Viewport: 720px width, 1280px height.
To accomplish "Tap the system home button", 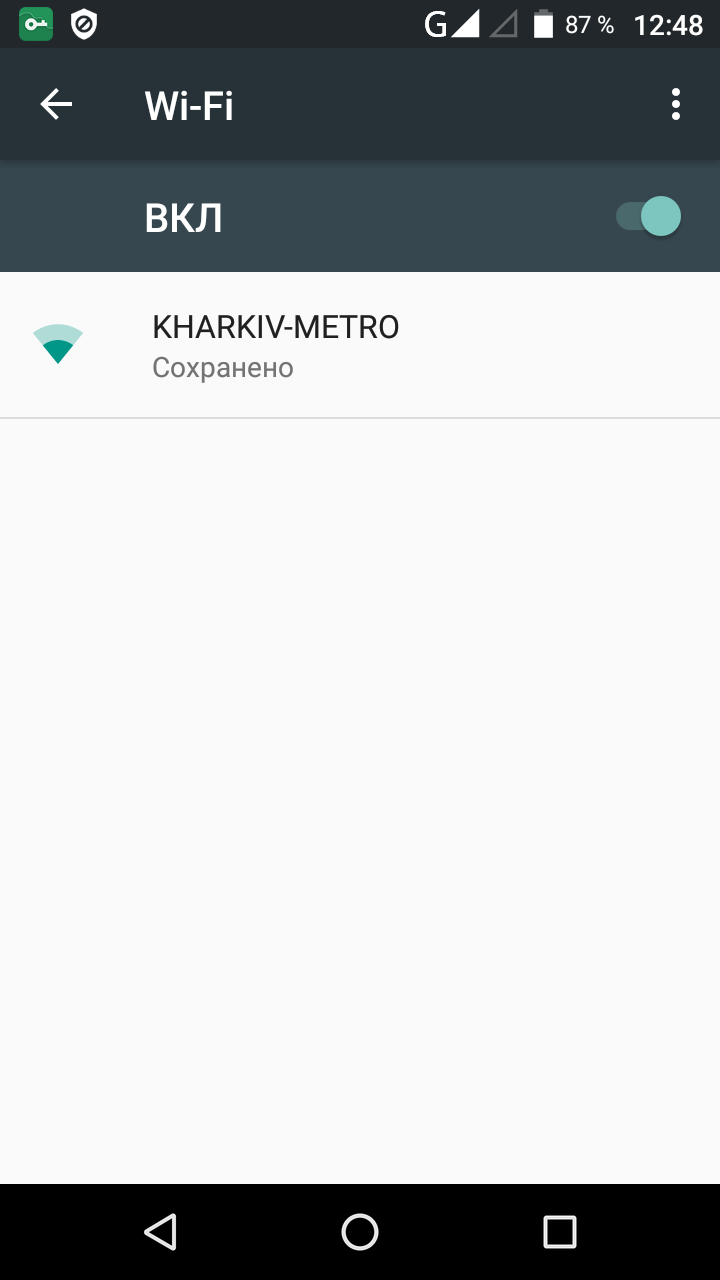I will [360, 1231].
